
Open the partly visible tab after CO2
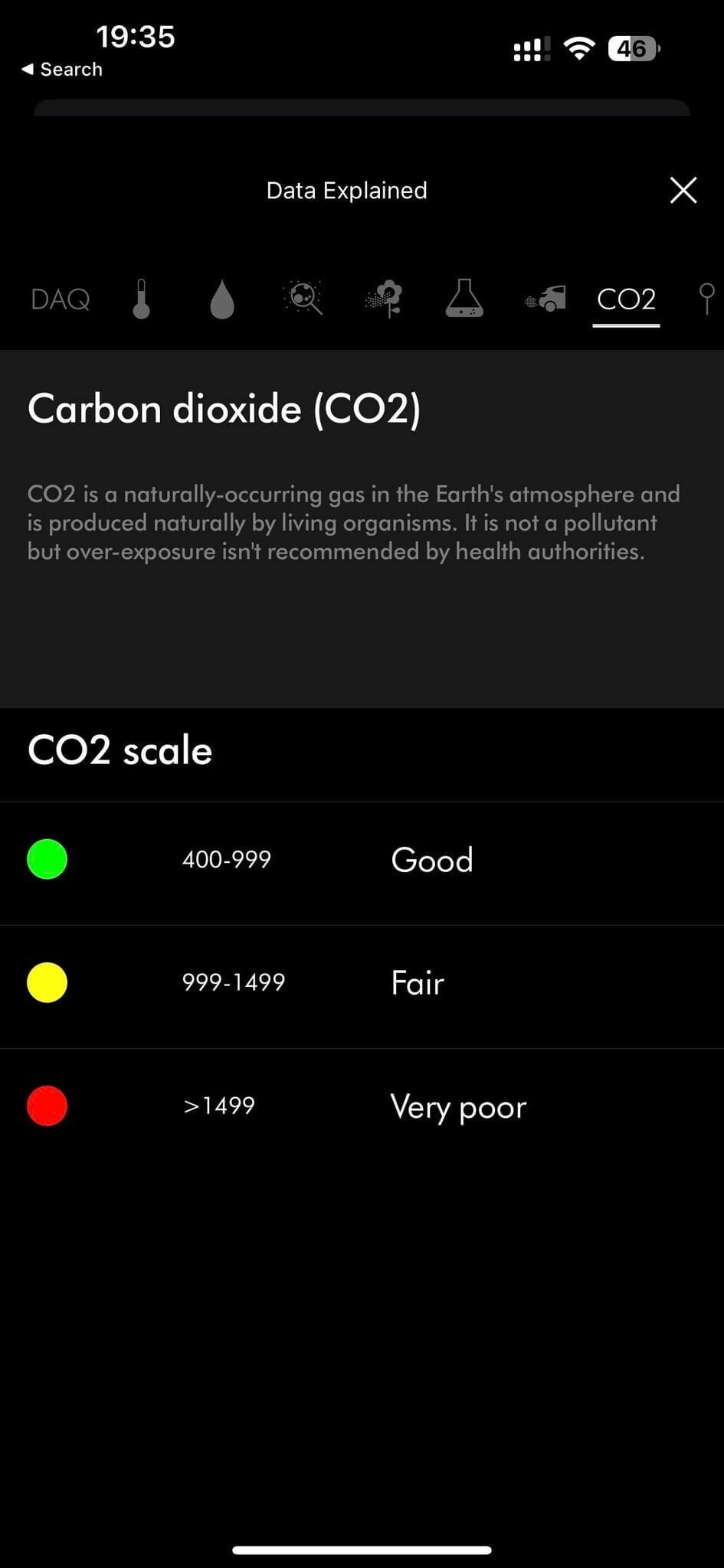[x=707, y=299]
